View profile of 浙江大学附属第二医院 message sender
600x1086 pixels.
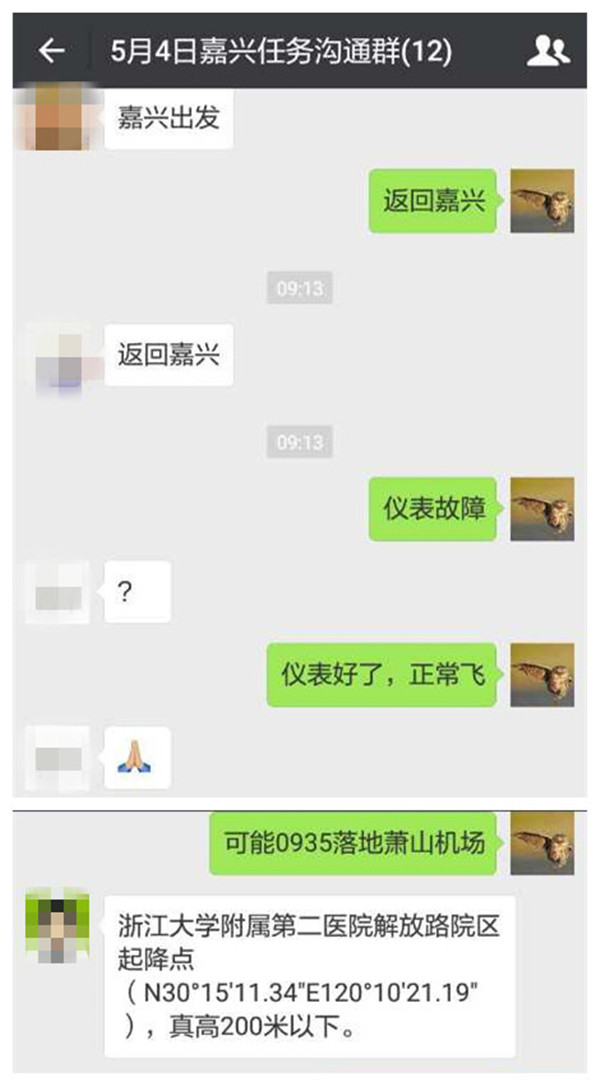pyautogui.click(x=57, y=927)
